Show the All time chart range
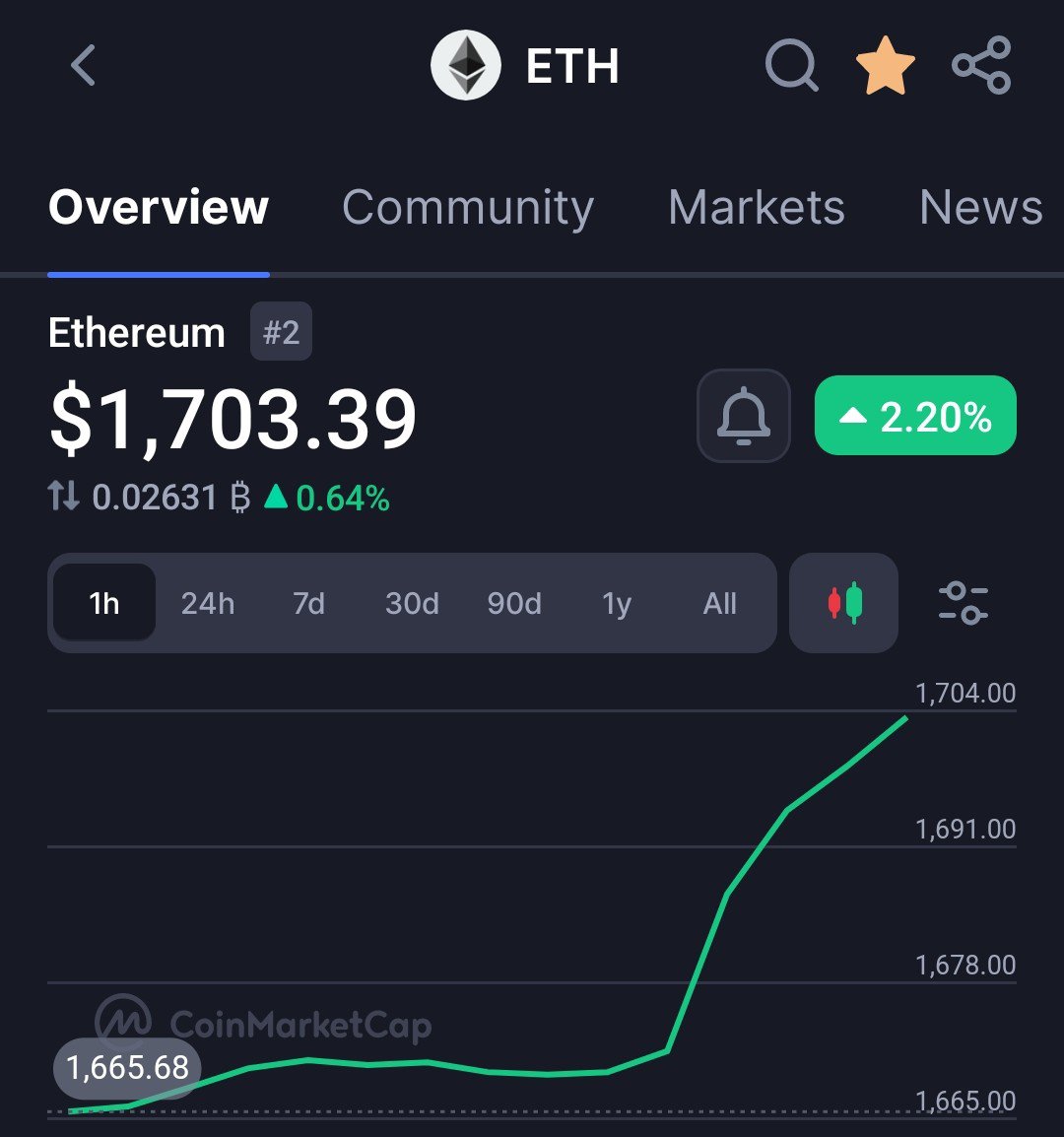The width and height of the screenshot is (1064, 1137). pos(719,603)
